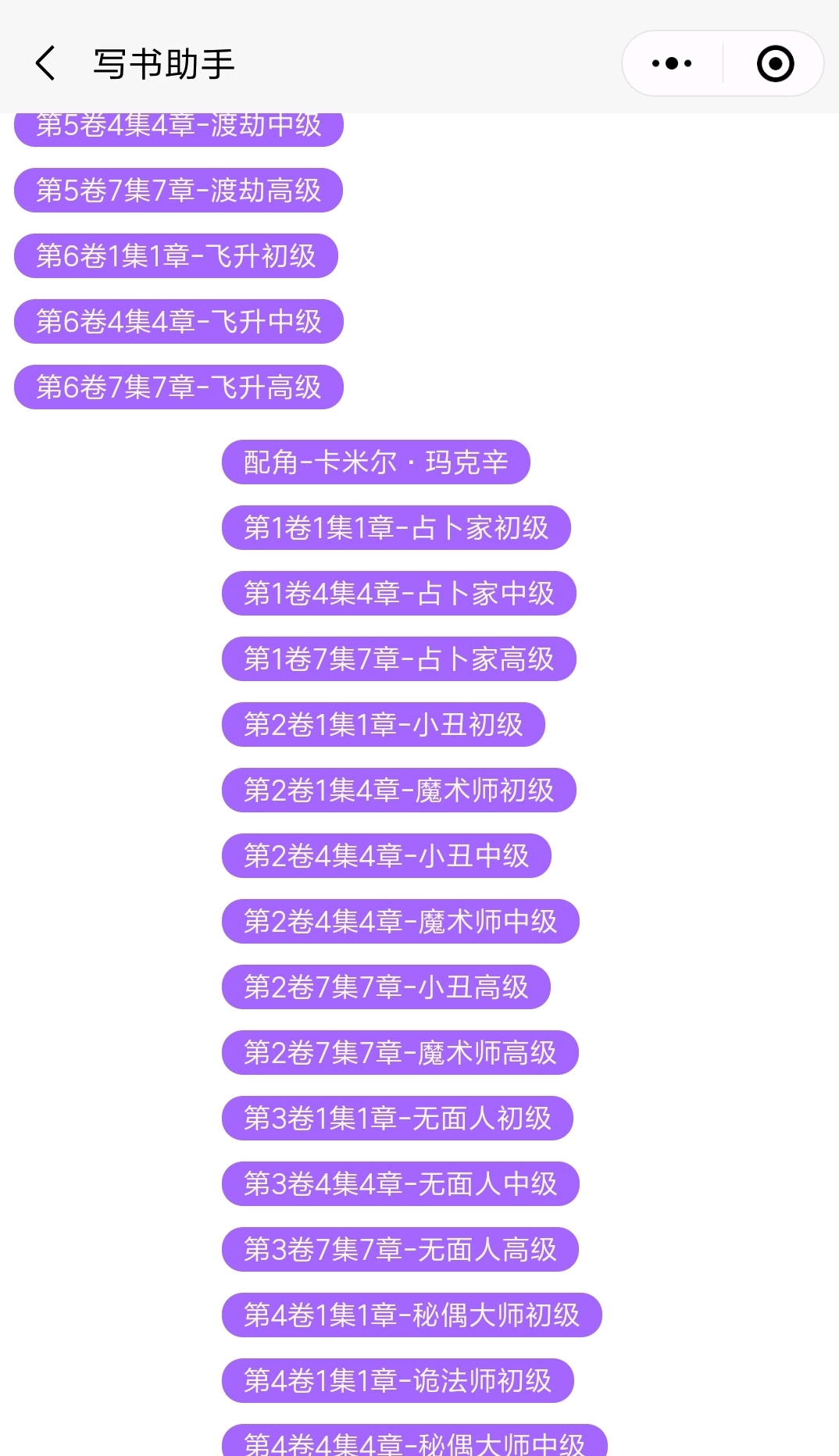Select chip 第3卷1集1章-无面人初级
The height and width of the screenshot is (1456, 839).
(x=398, y=1118)
